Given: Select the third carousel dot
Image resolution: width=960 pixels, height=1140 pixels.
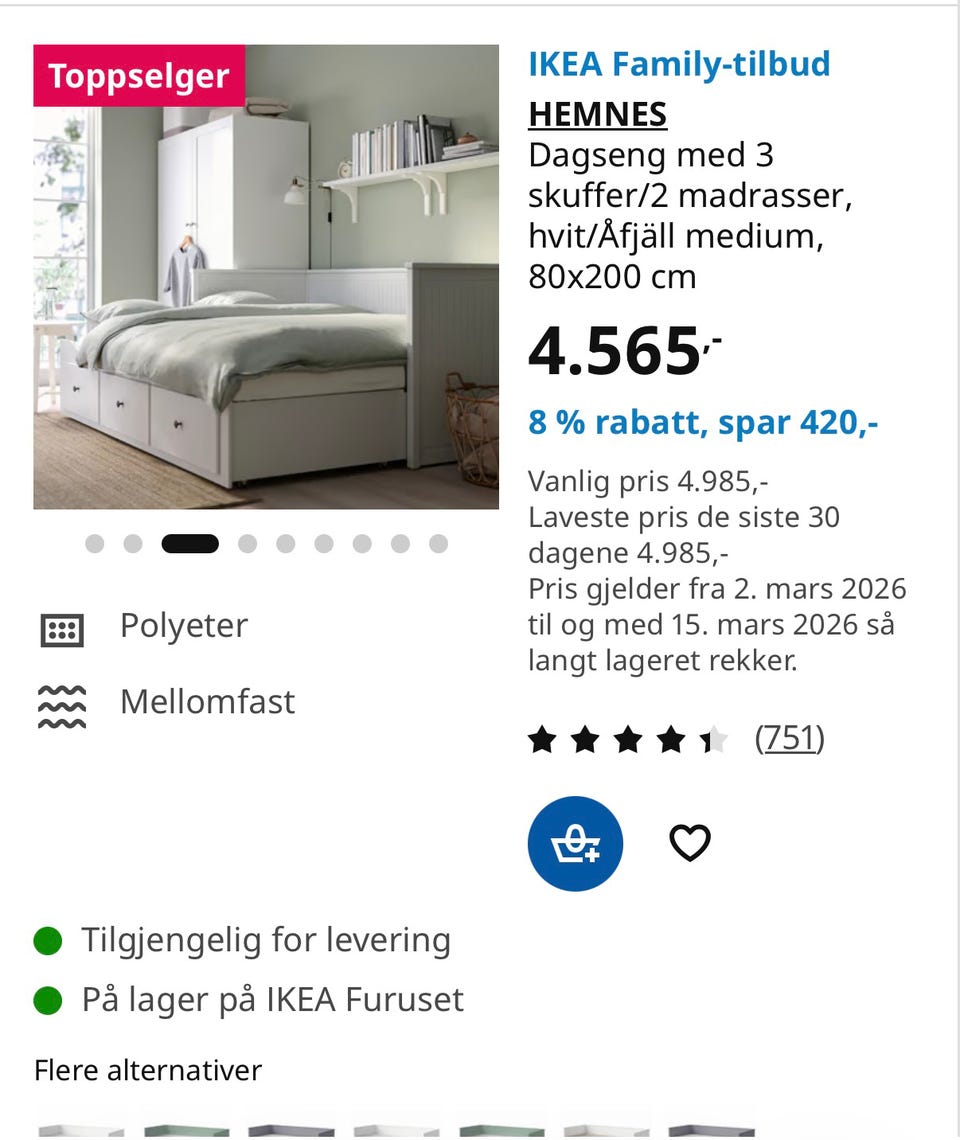Looking at the screenshot, I should tap(190, 543).
